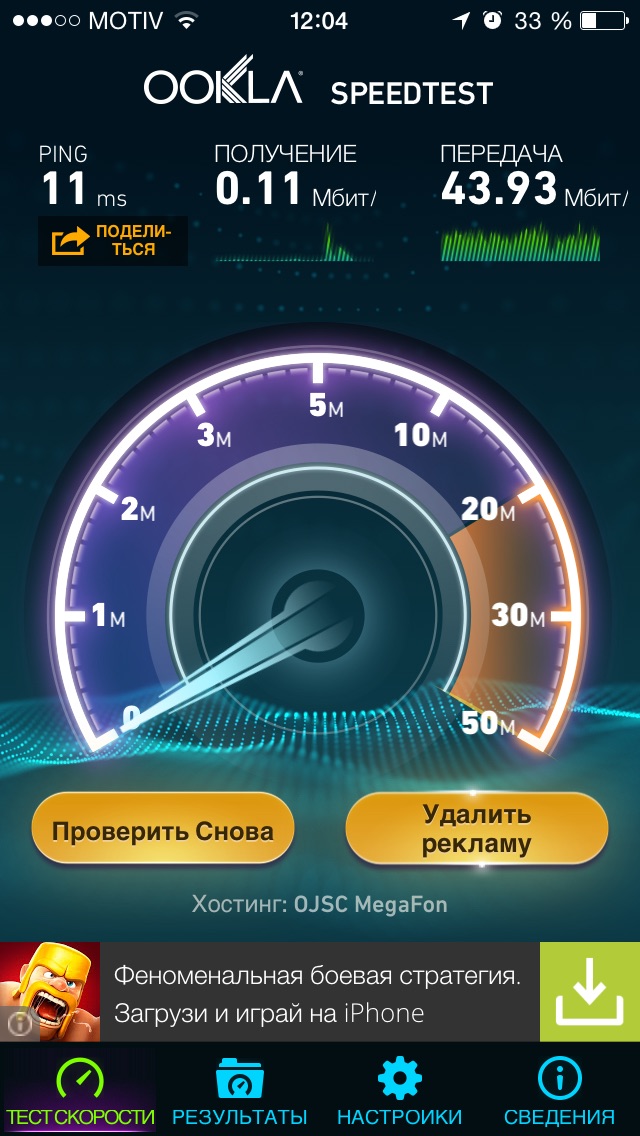Open the ad info icon
640x1136 pixels.
tap(20, 1023)
